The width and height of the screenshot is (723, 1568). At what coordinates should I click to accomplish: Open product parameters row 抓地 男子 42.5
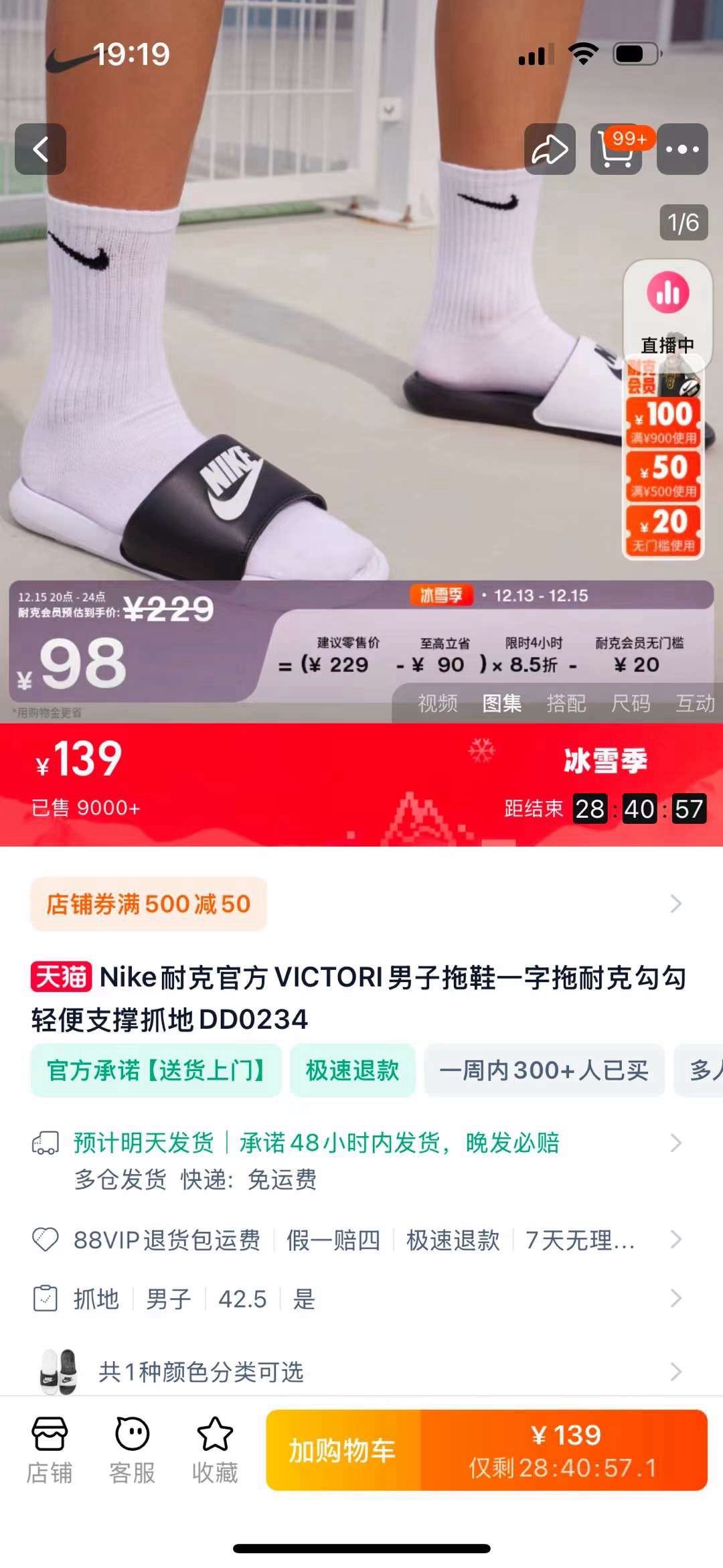point(361,1299)
